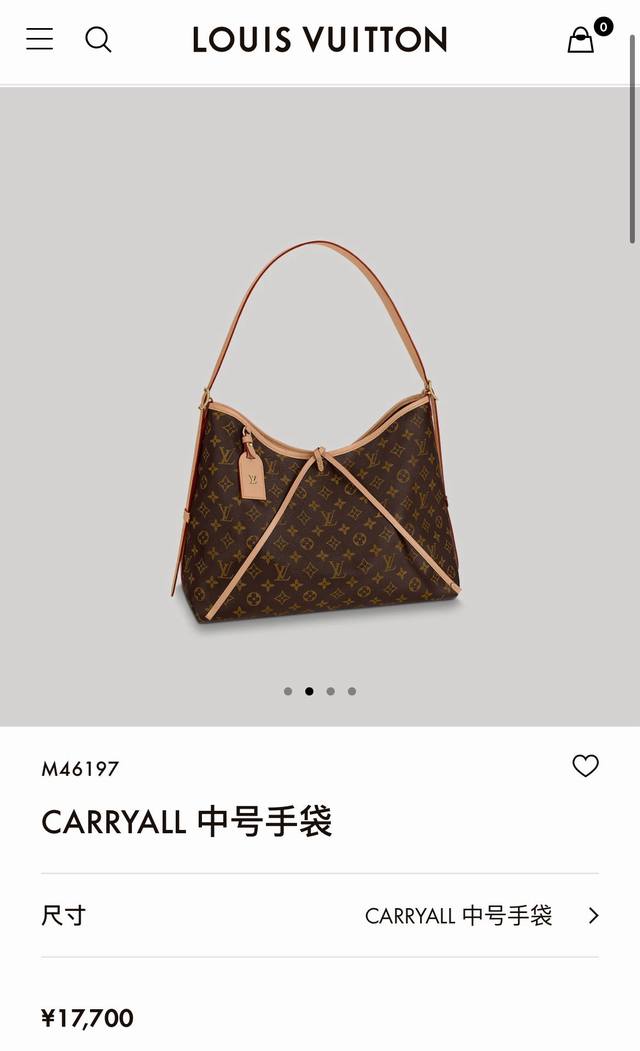Viewport: 640px width, 1051px height.
Task: Go to Louis Vuitton home page
Action: (x=319, y=40)
